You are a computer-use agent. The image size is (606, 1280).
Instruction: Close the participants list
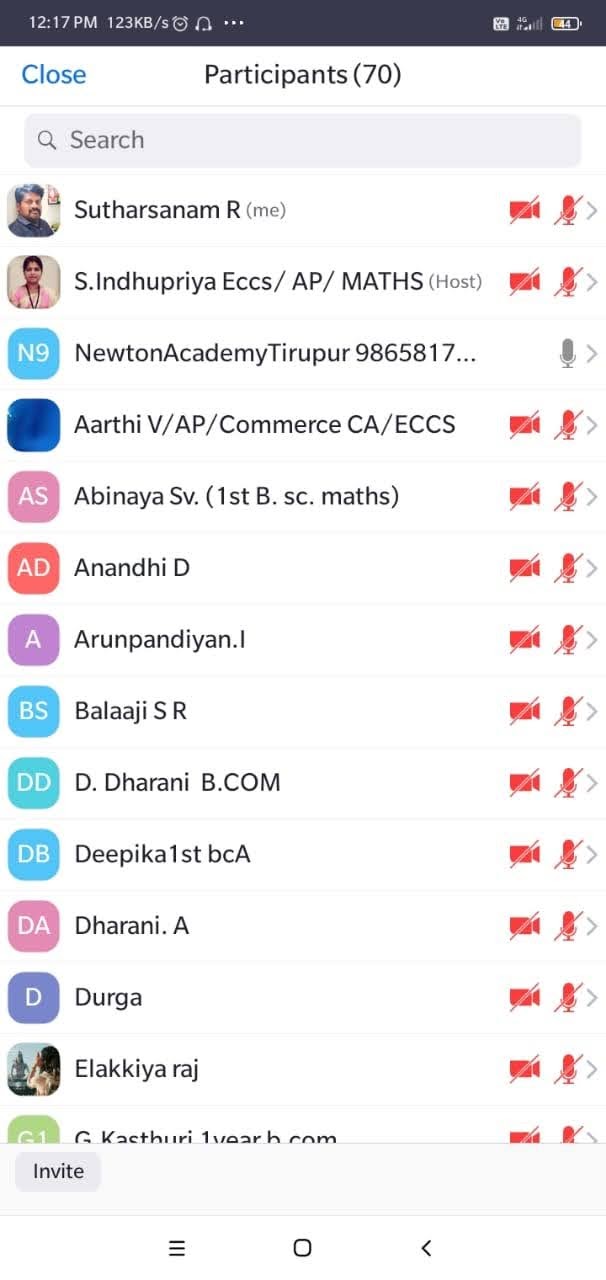54,75
